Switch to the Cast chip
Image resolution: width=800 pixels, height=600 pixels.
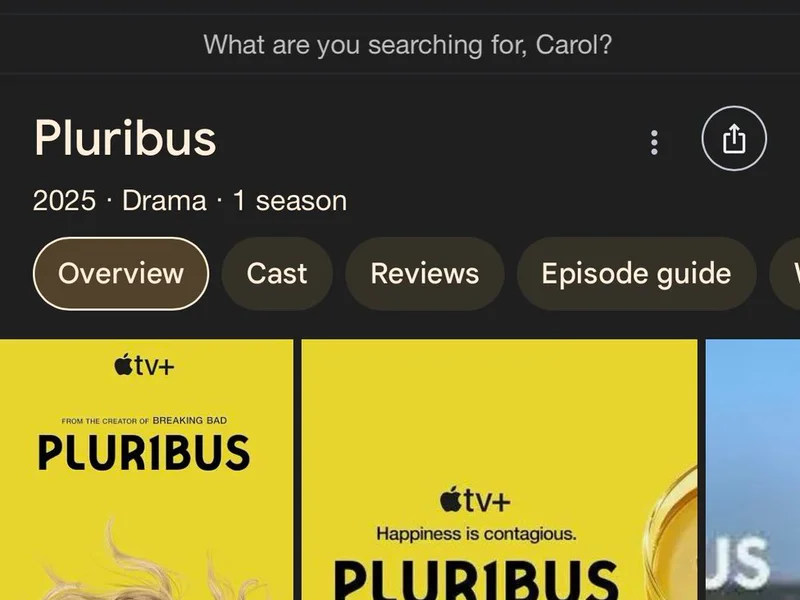(276, 273)
